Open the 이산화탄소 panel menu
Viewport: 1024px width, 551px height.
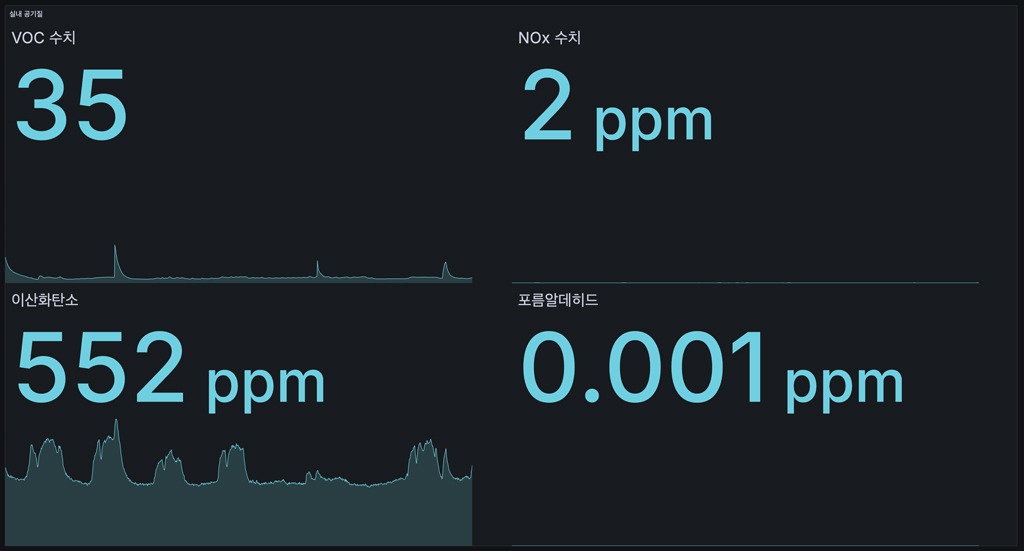(x=44, y=299)
